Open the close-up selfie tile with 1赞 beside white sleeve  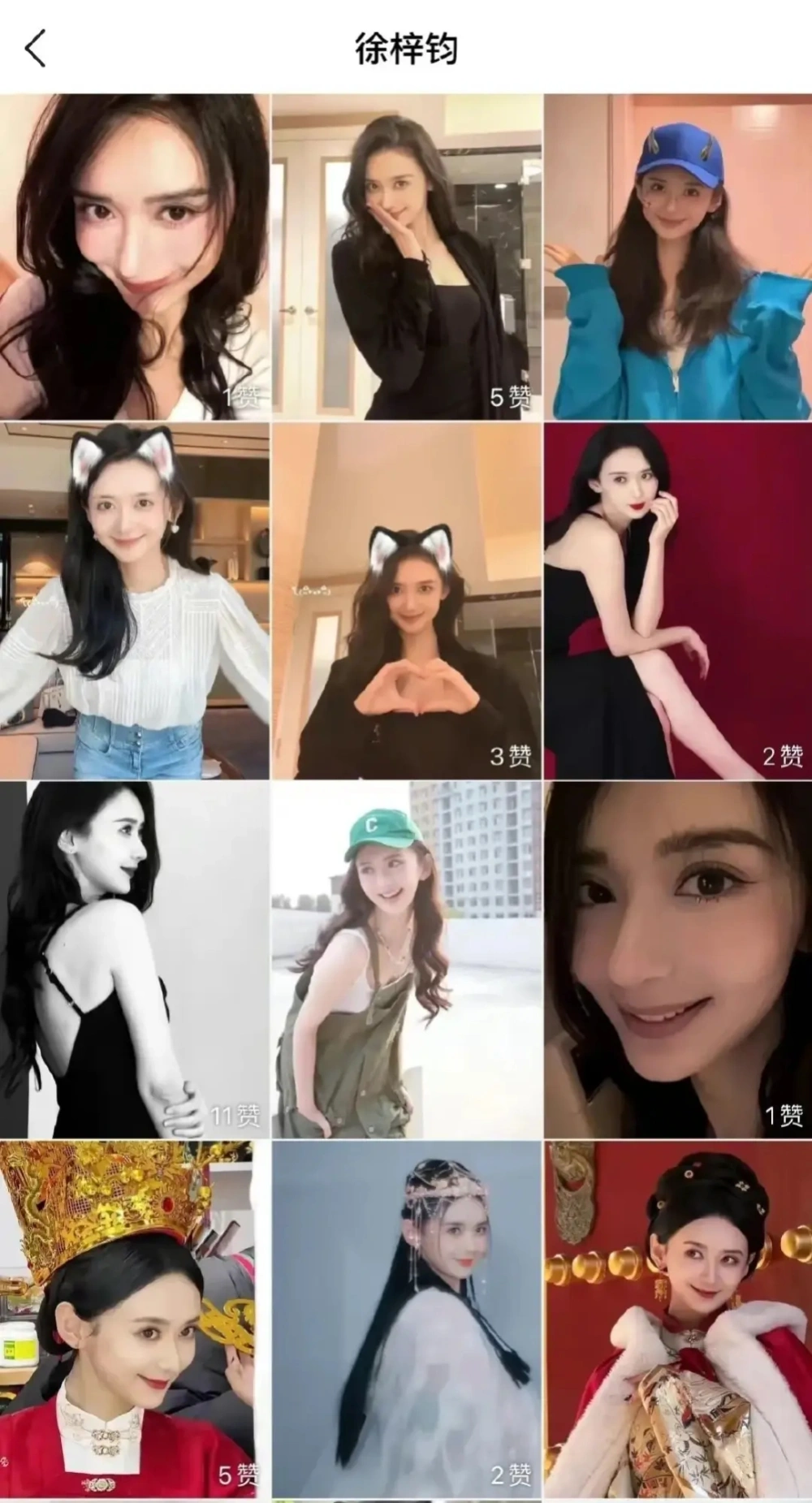pyautogui.click(x=134, y=257)
